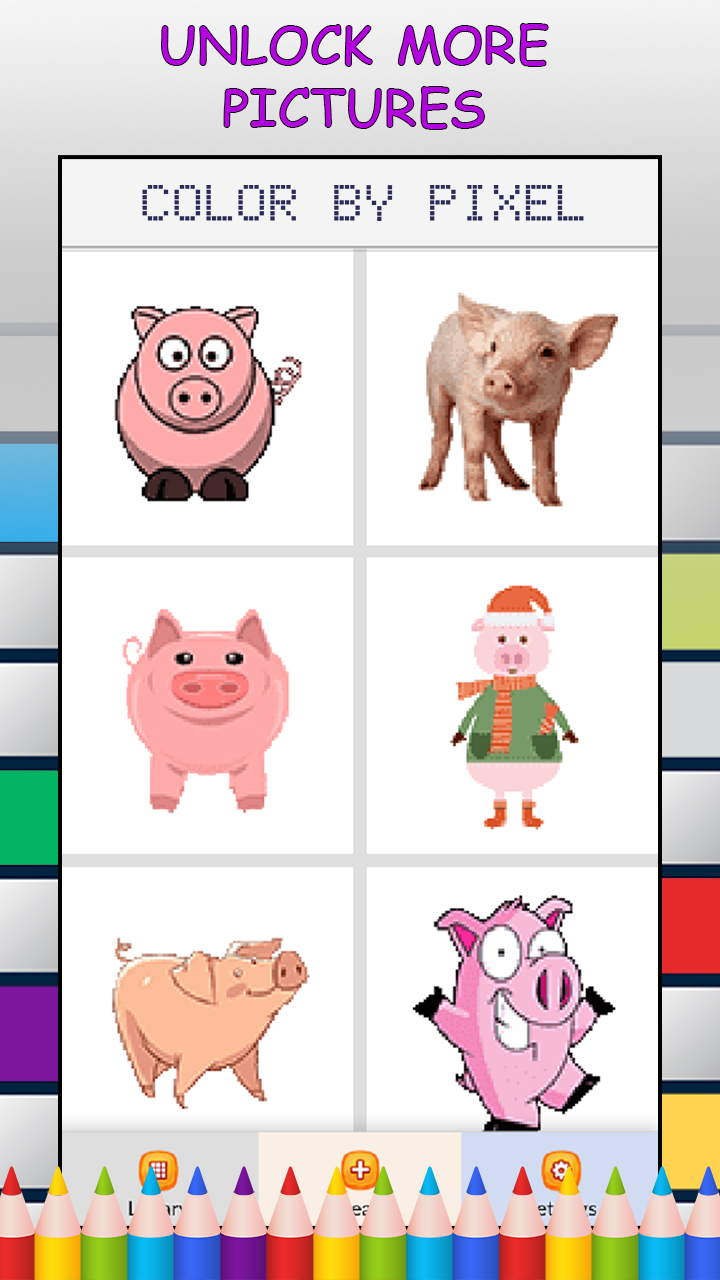Screen dimensions: 720x1280
Task: Open the Settings gear icon
Action: point(560,1168)
